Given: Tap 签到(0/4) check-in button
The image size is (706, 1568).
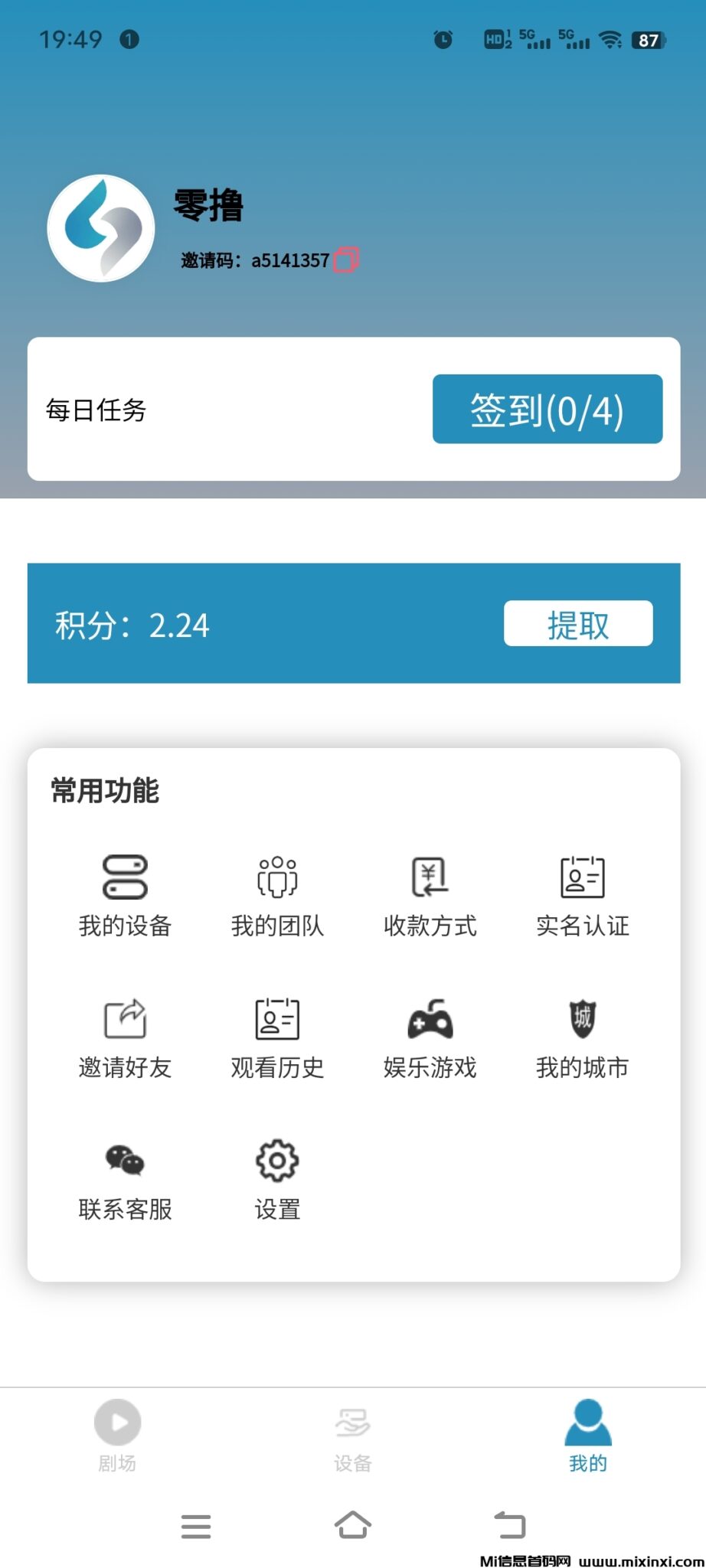Looking at the screenshot, I should click(547, 410).
